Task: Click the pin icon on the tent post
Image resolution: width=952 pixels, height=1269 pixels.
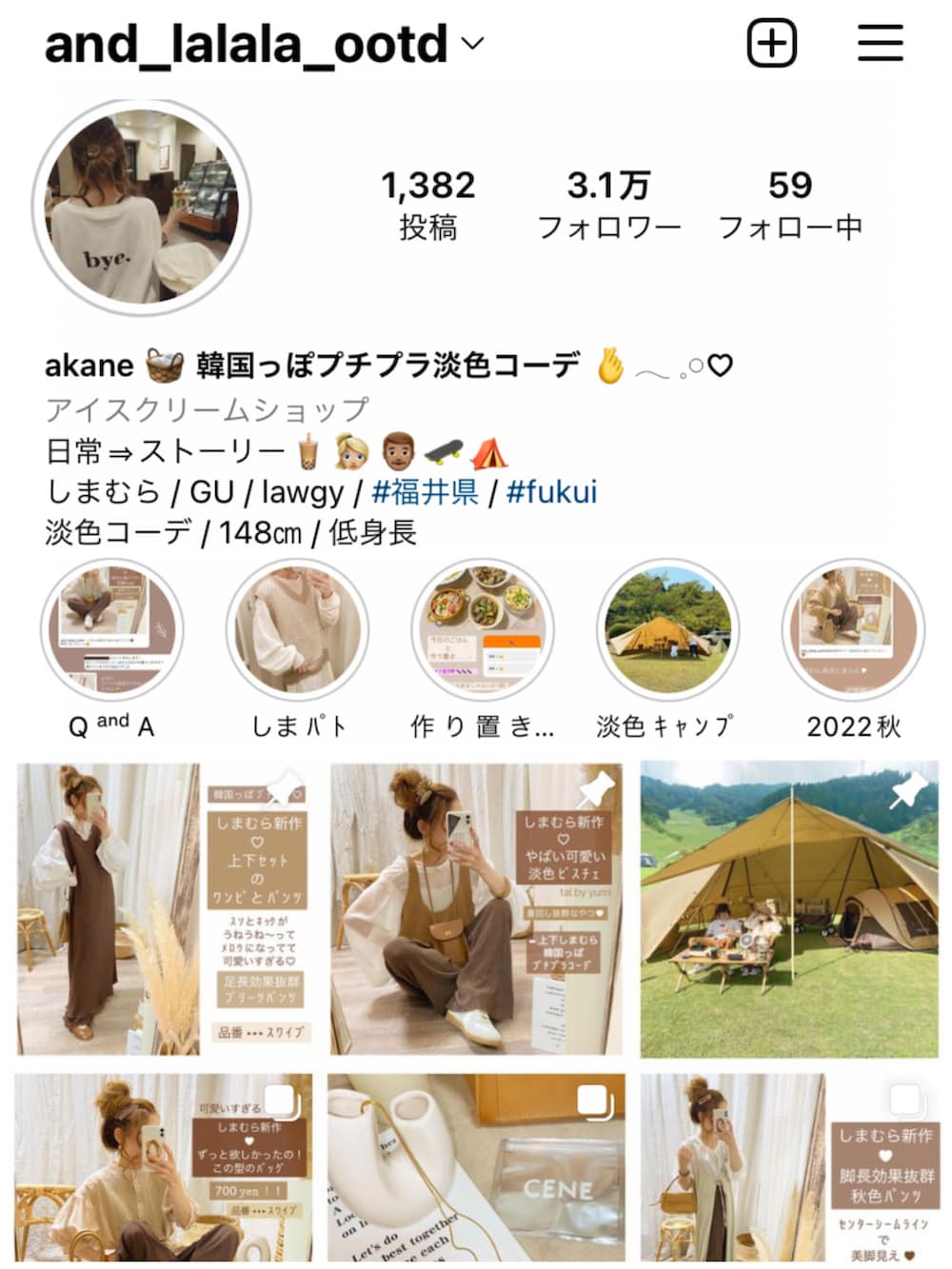Action: click(x=906, y=792)
